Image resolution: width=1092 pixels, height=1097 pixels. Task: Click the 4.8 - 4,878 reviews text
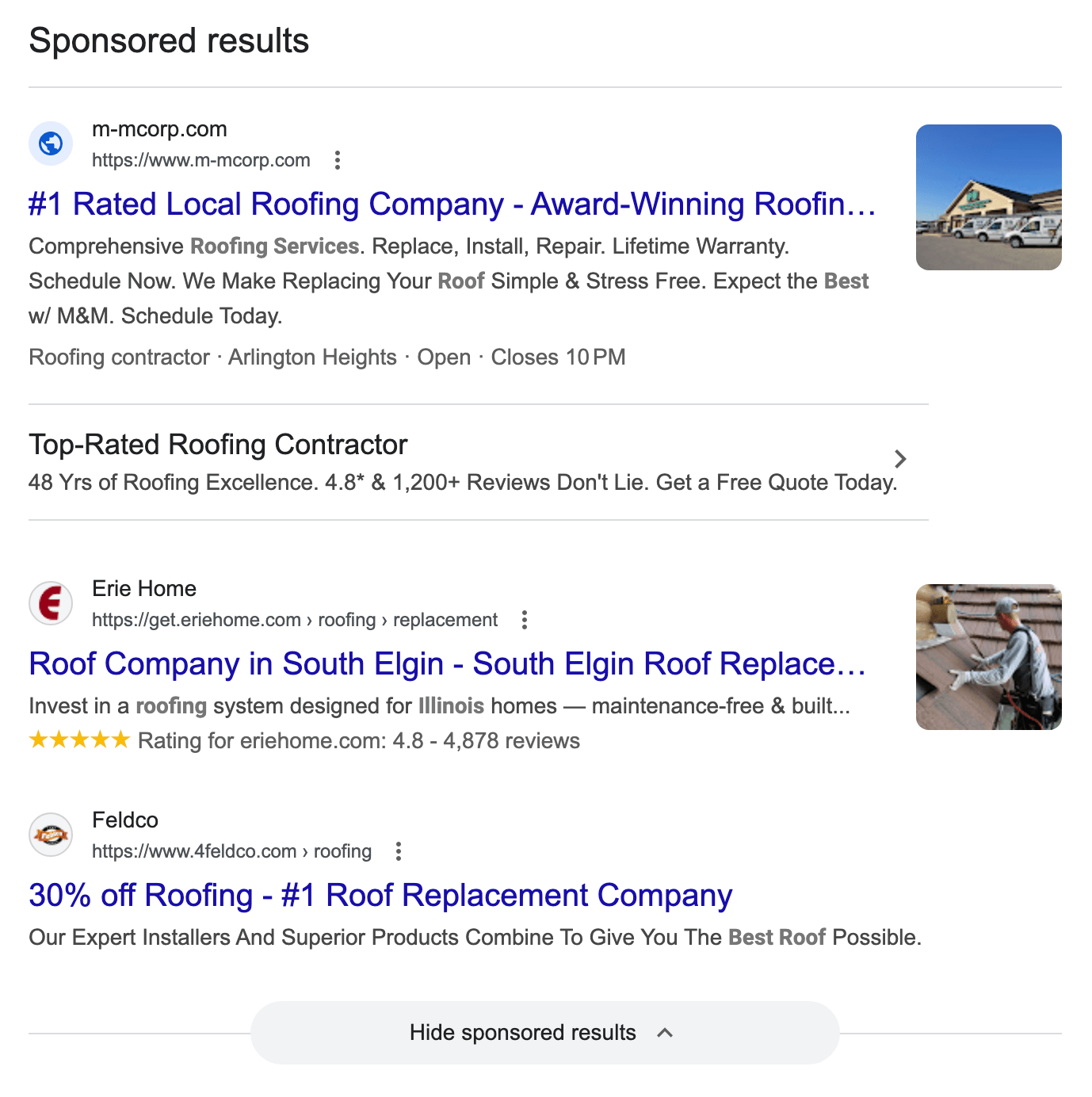485,740
